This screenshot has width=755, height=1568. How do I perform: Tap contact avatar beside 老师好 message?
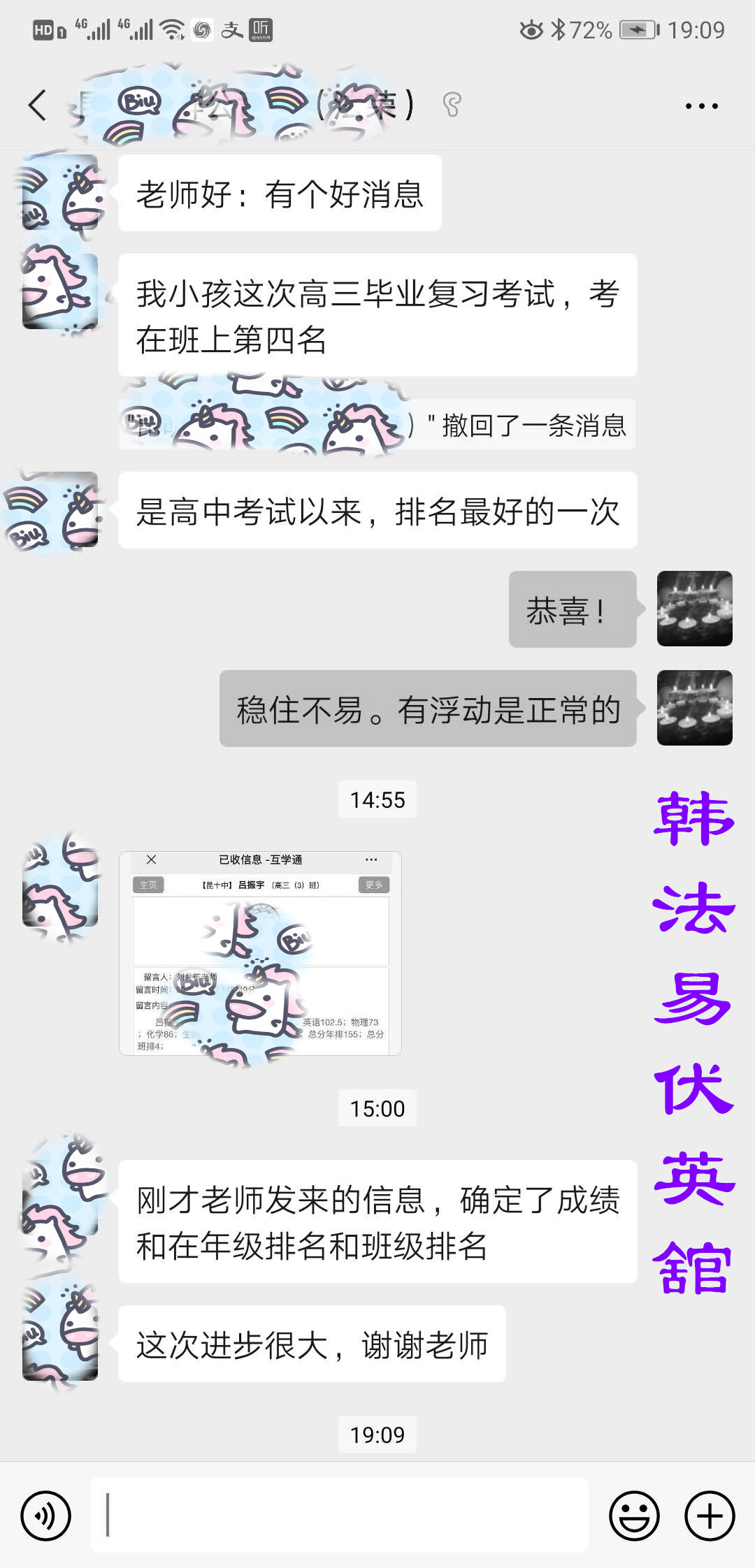(60, 193)
